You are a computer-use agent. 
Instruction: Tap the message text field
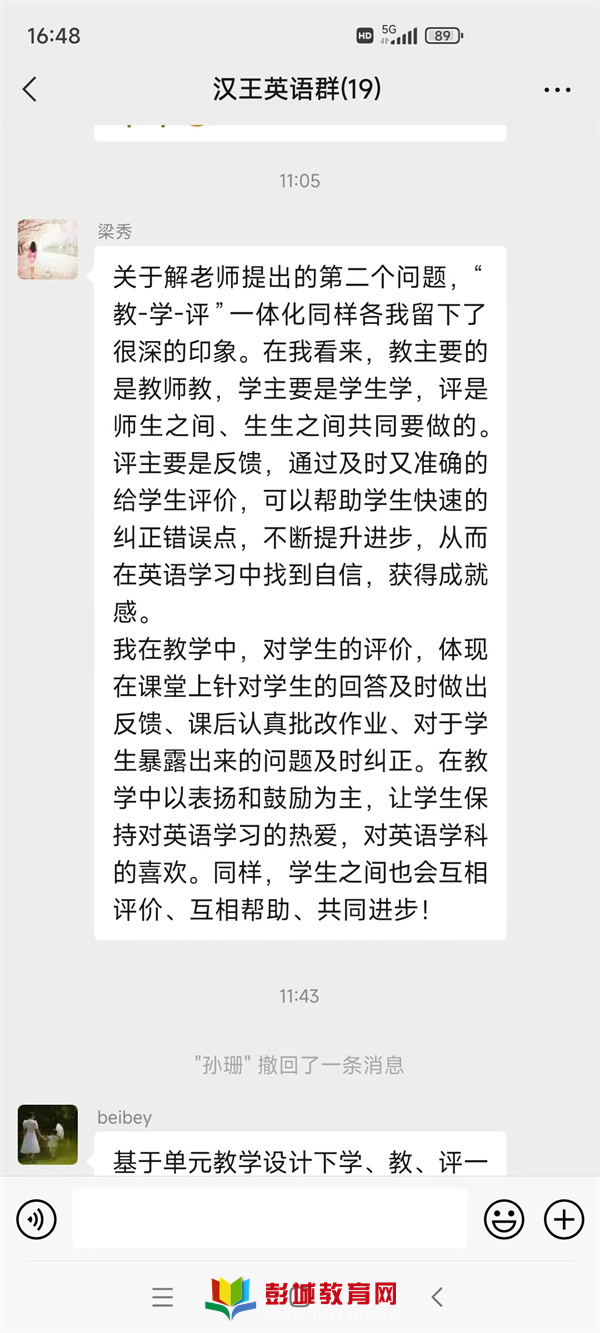point(270,1218)
